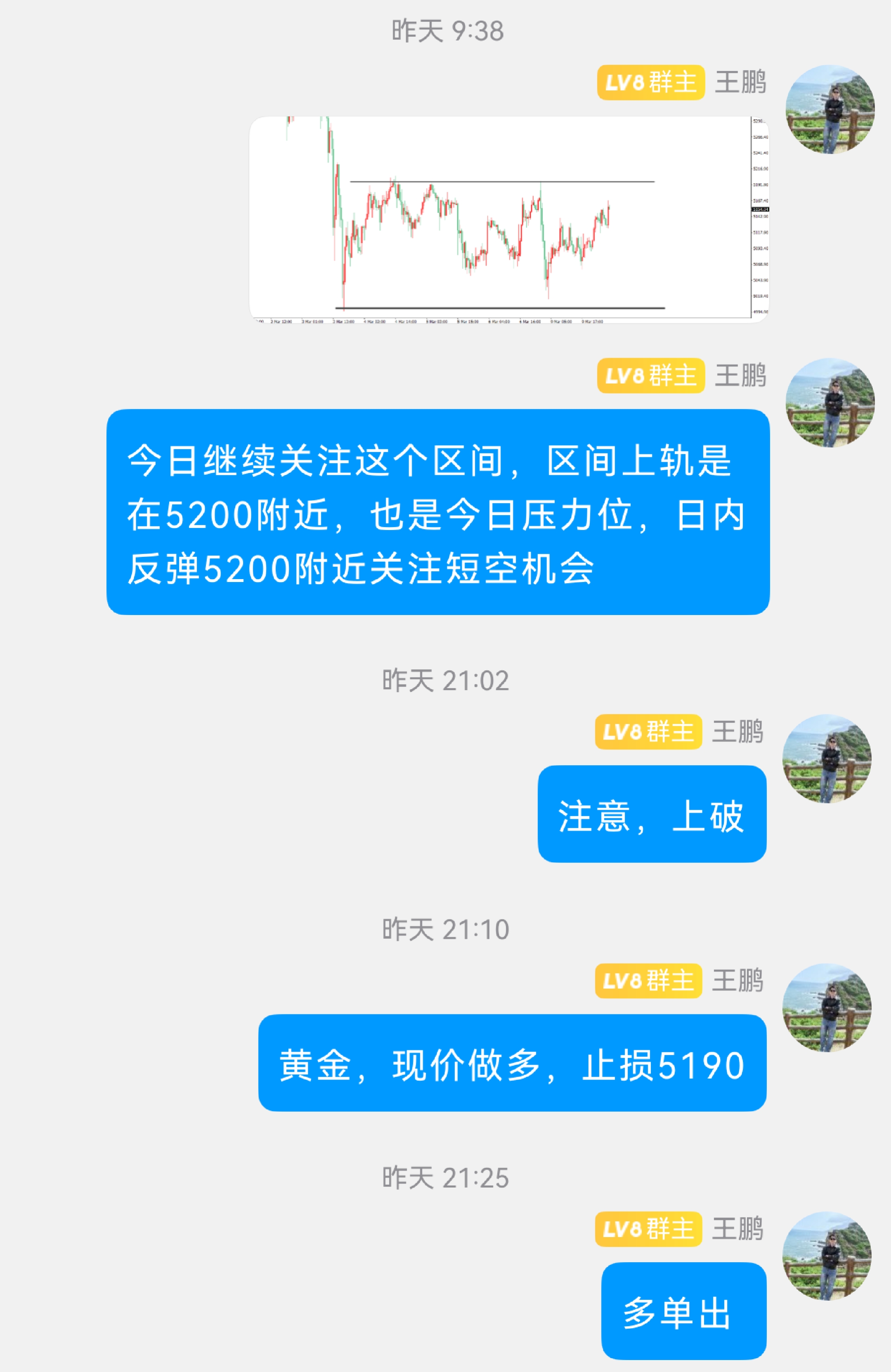Open the candlestick chart image sent at 9:38
Image resolution: width=891 pixels, height=1372 pixels.
coord(508,219)
